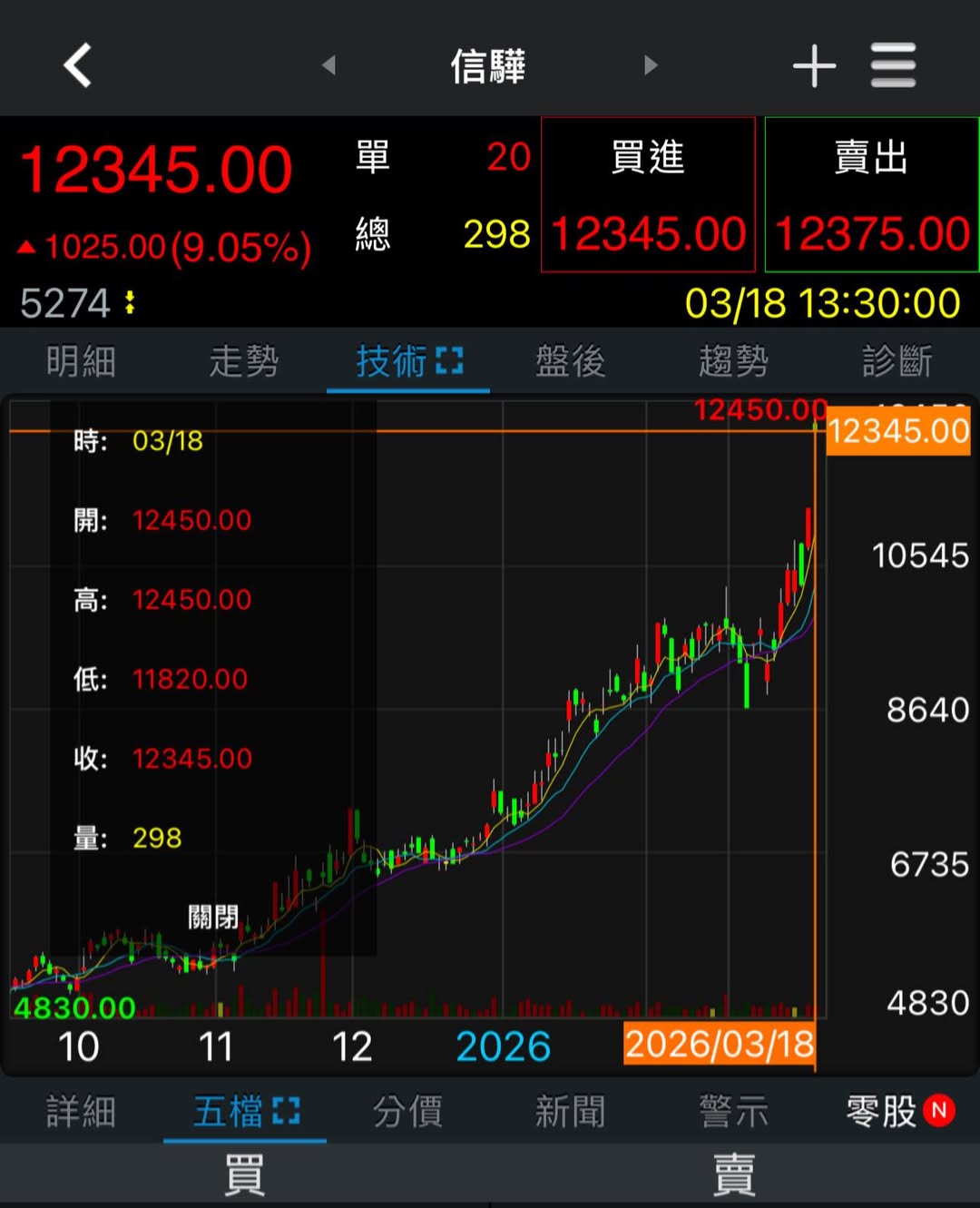
Task: Go back using the top-left arrow
Action: click(78, 65)
